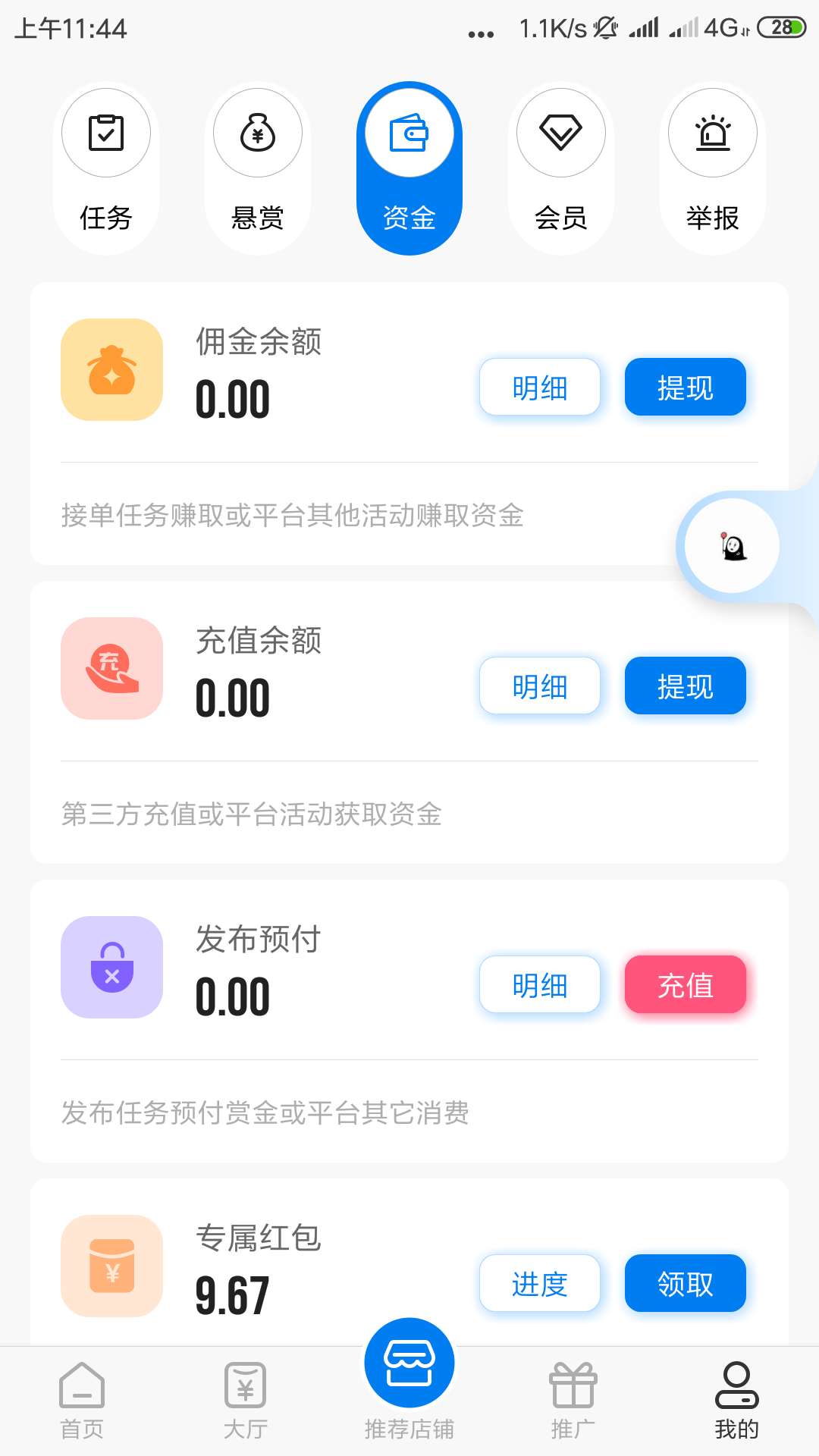Open 明细 for 发布预付
This screenshot has height=1456, width=819.
540,985
